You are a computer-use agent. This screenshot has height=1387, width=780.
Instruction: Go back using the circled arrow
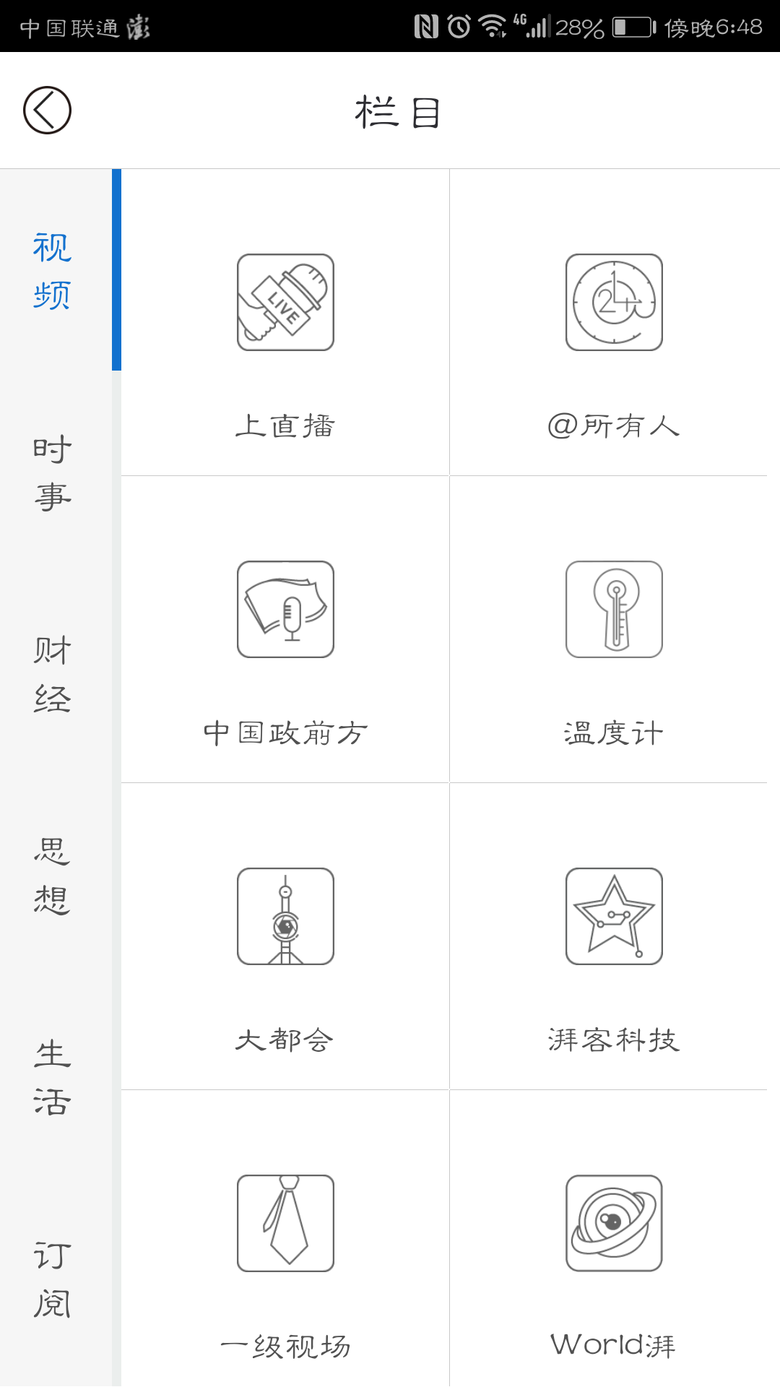47,110
